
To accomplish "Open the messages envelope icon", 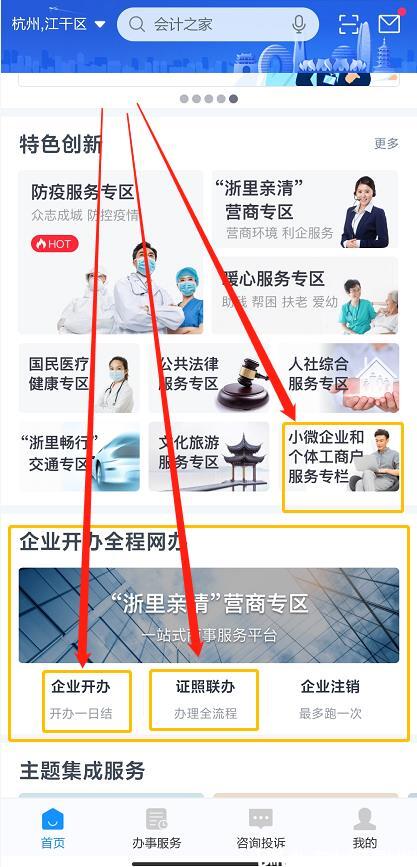I will pyautogui.click(x=389, y=24).
